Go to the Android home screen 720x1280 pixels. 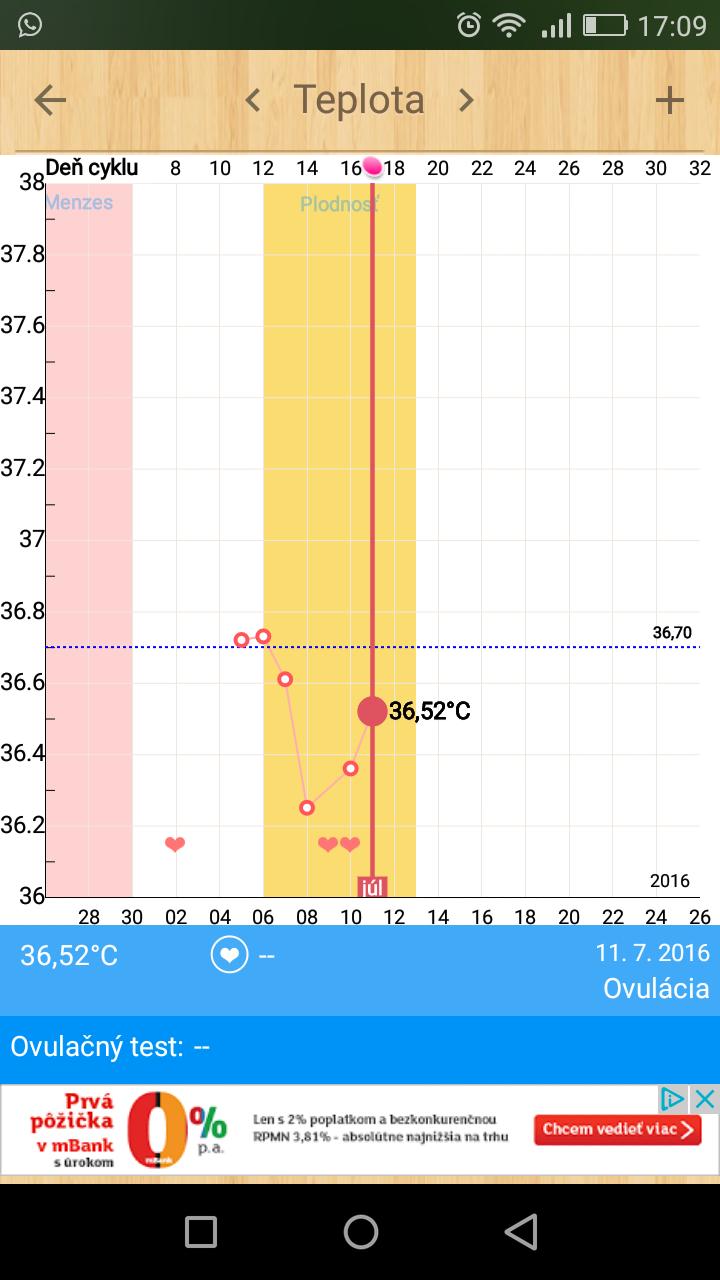pos(360,1232)
